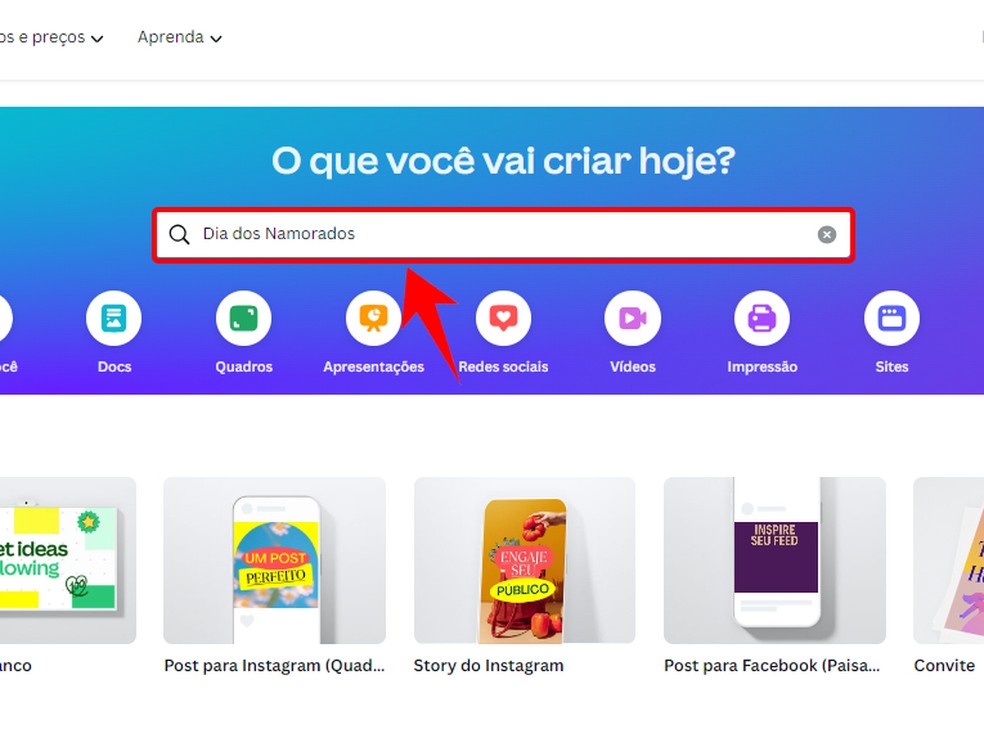Open the Story do Instagram template card

[x=525, y=560]
